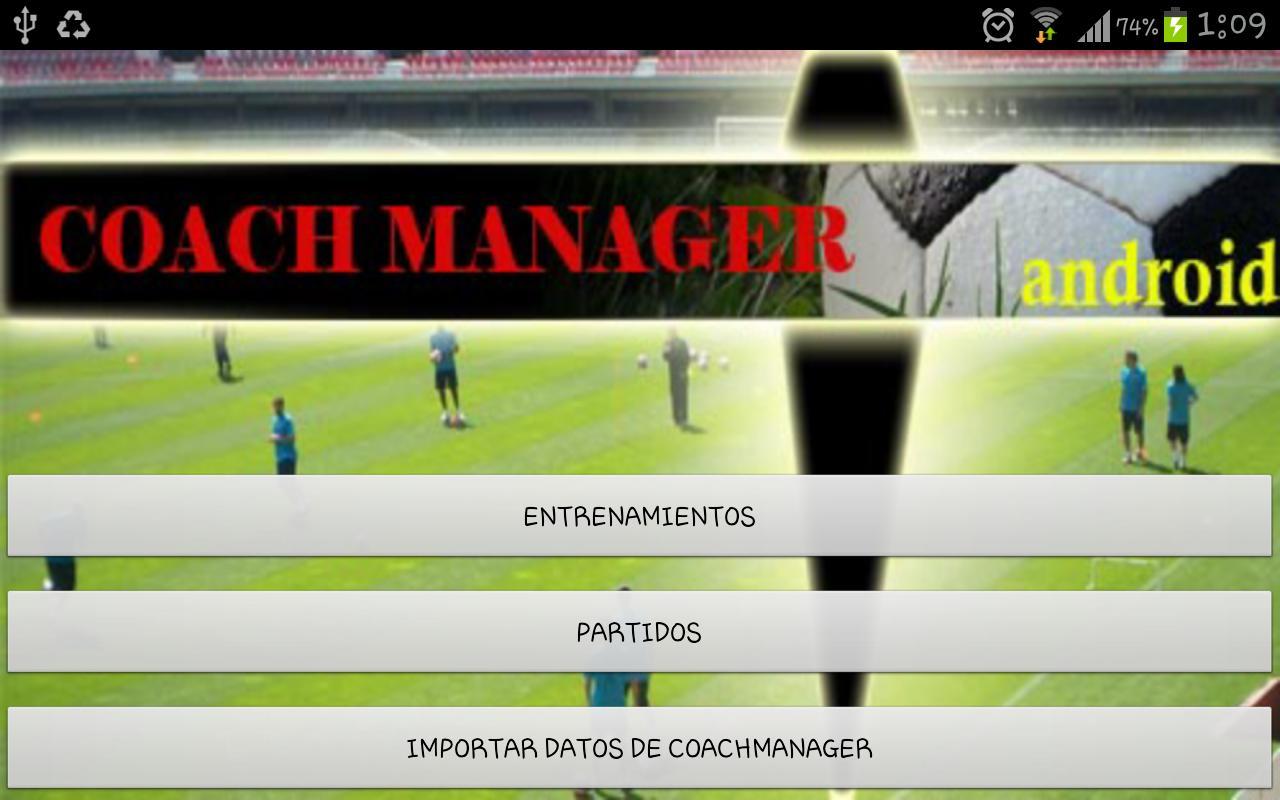
Task: Open the ENTRENAMIENTOS section
Action: (x=639, y=516)
